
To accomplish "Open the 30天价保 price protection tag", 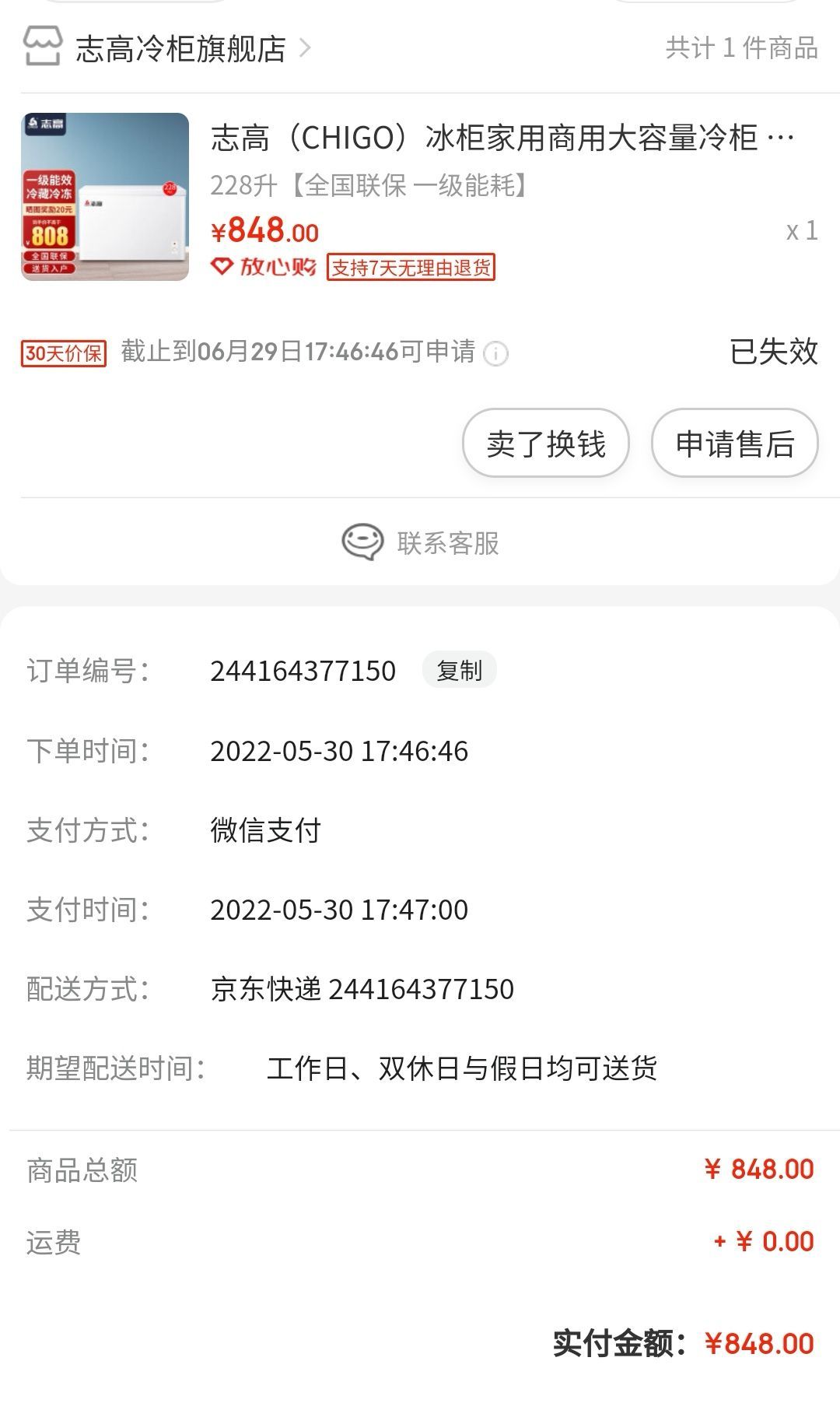I will pyautogui.click(x=63, y=353).
